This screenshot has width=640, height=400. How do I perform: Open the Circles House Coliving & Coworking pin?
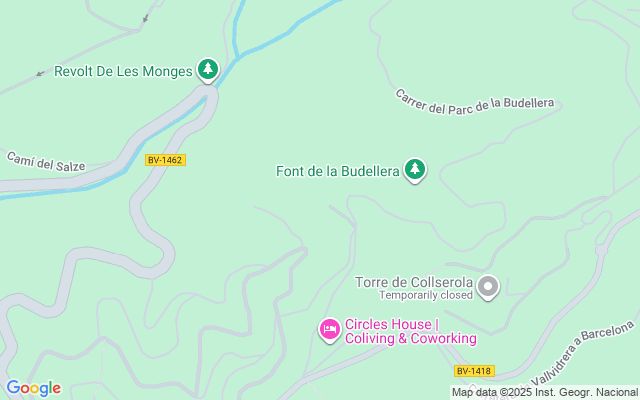pos(329,329)
